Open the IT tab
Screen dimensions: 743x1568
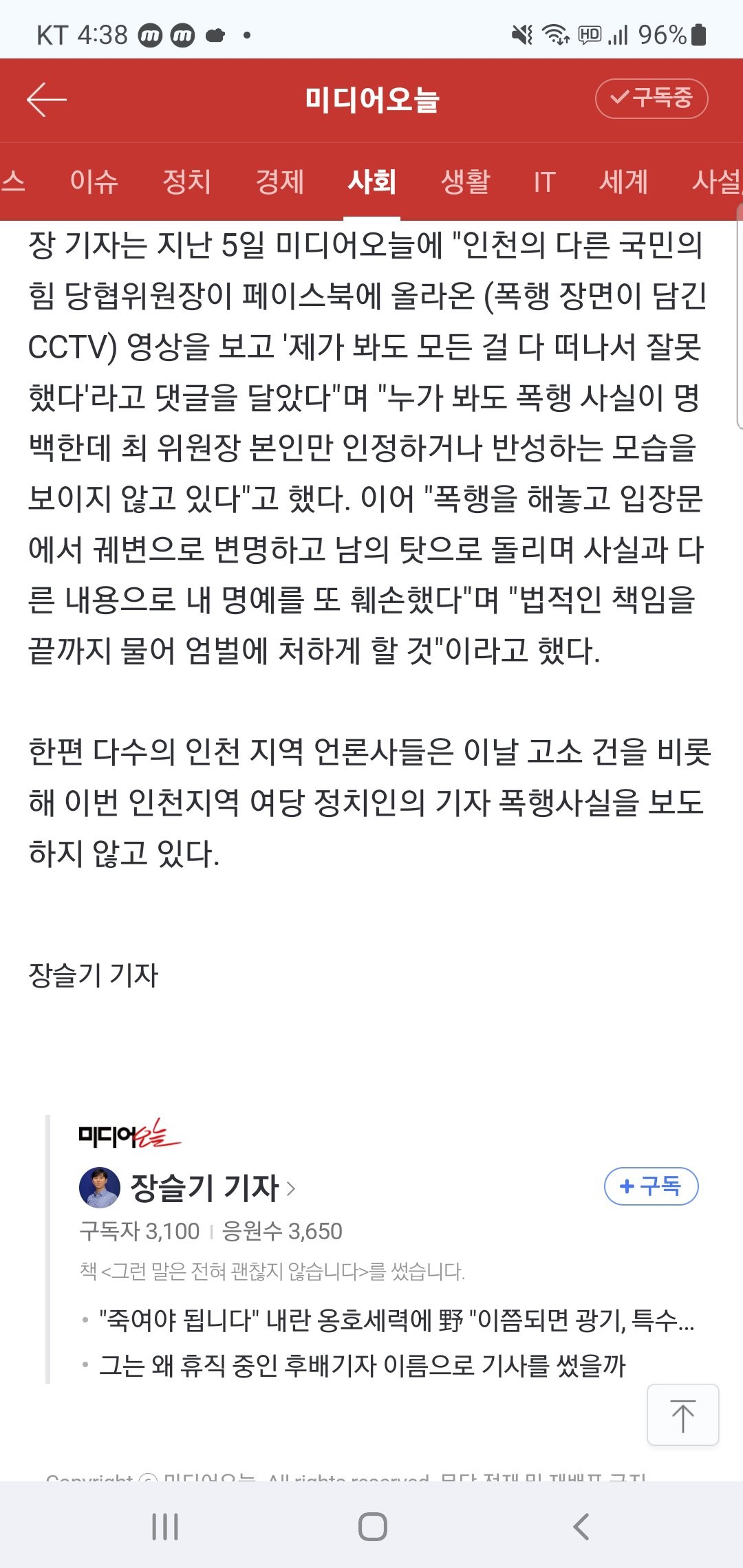pyautogui.click(x=544, y=182)
